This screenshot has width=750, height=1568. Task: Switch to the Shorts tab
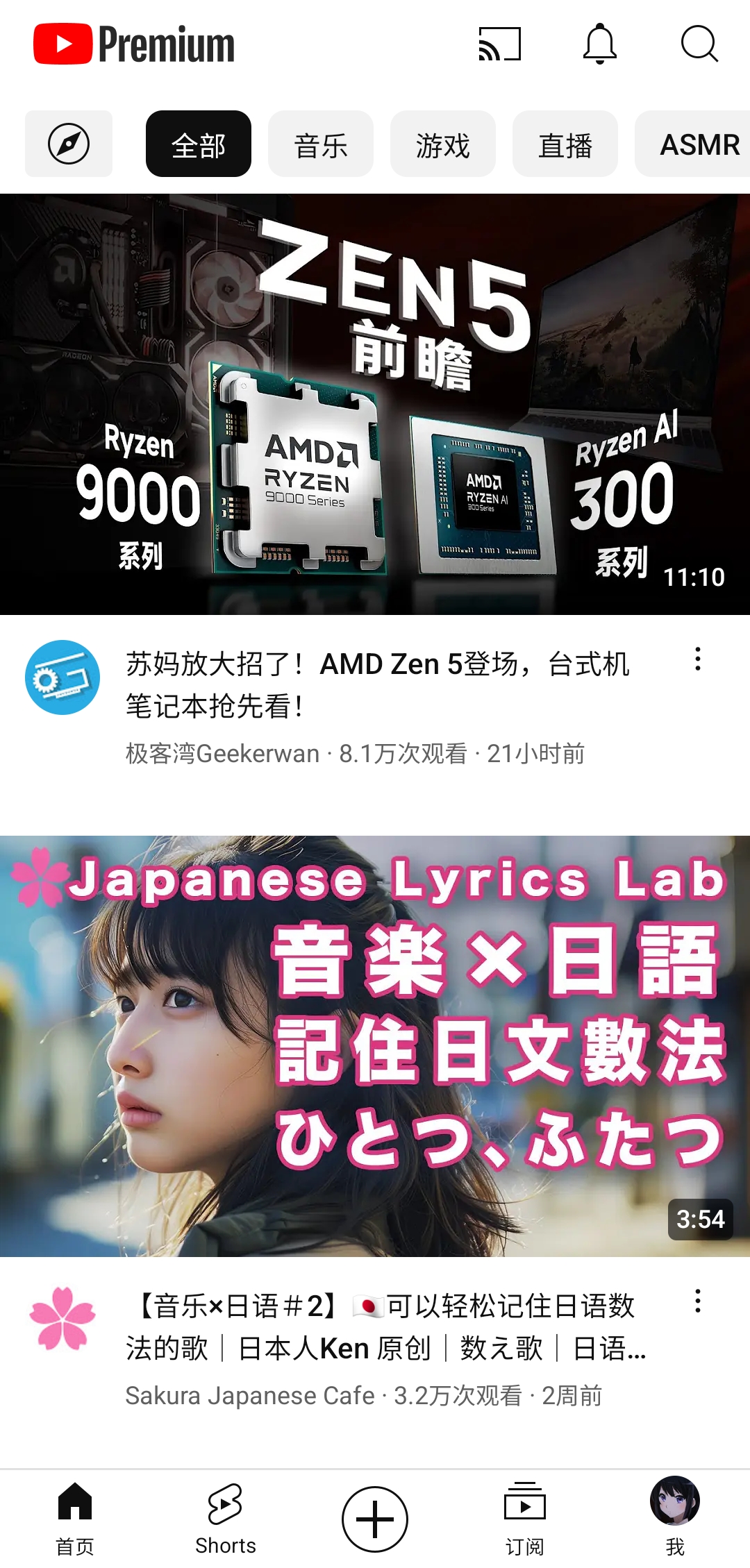pyautogui.click(x=225, y=1518)
